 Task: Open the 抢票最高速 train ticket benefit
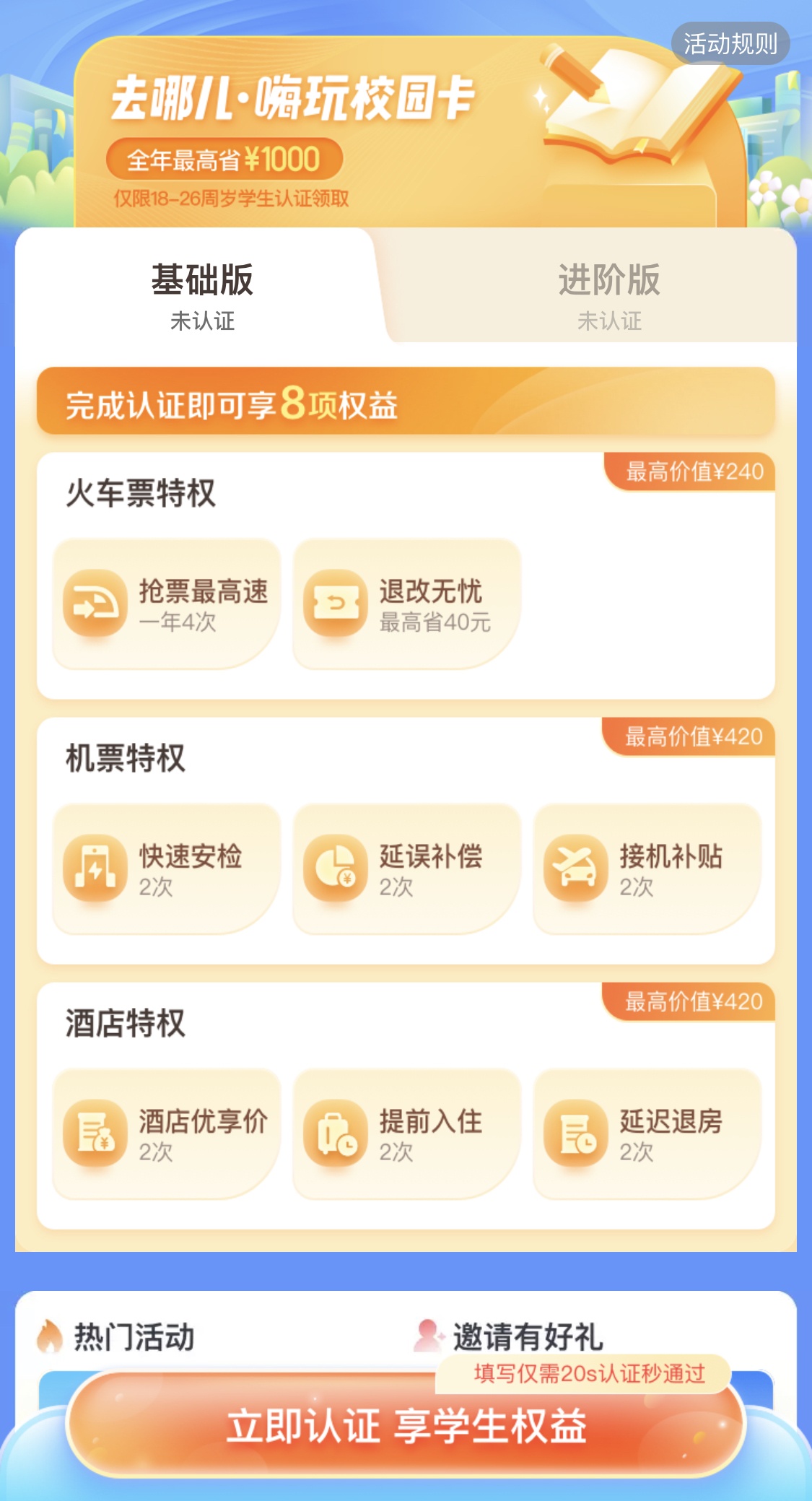coord(167,604)
